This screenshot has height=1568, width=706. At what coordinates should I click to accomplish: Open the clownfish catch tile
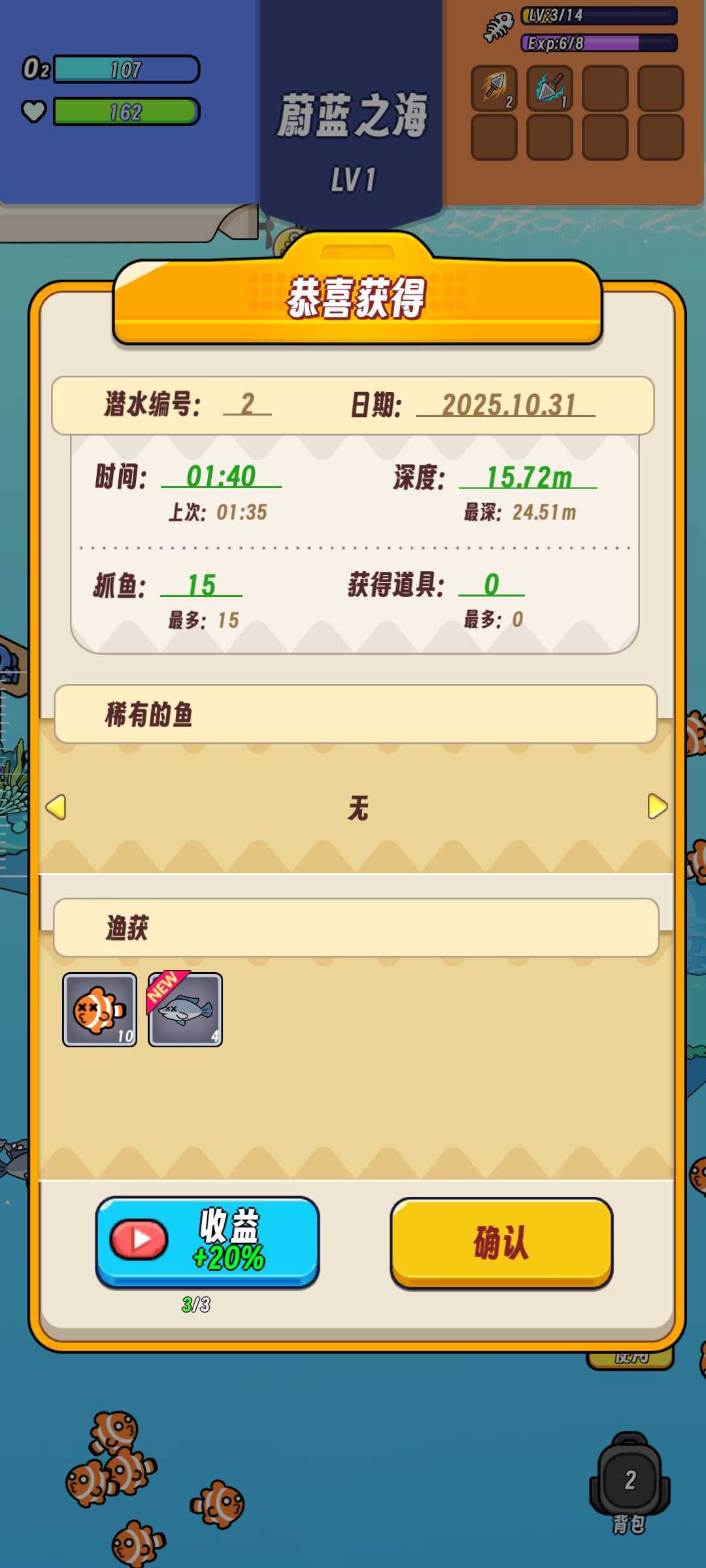coord(100,1010)
